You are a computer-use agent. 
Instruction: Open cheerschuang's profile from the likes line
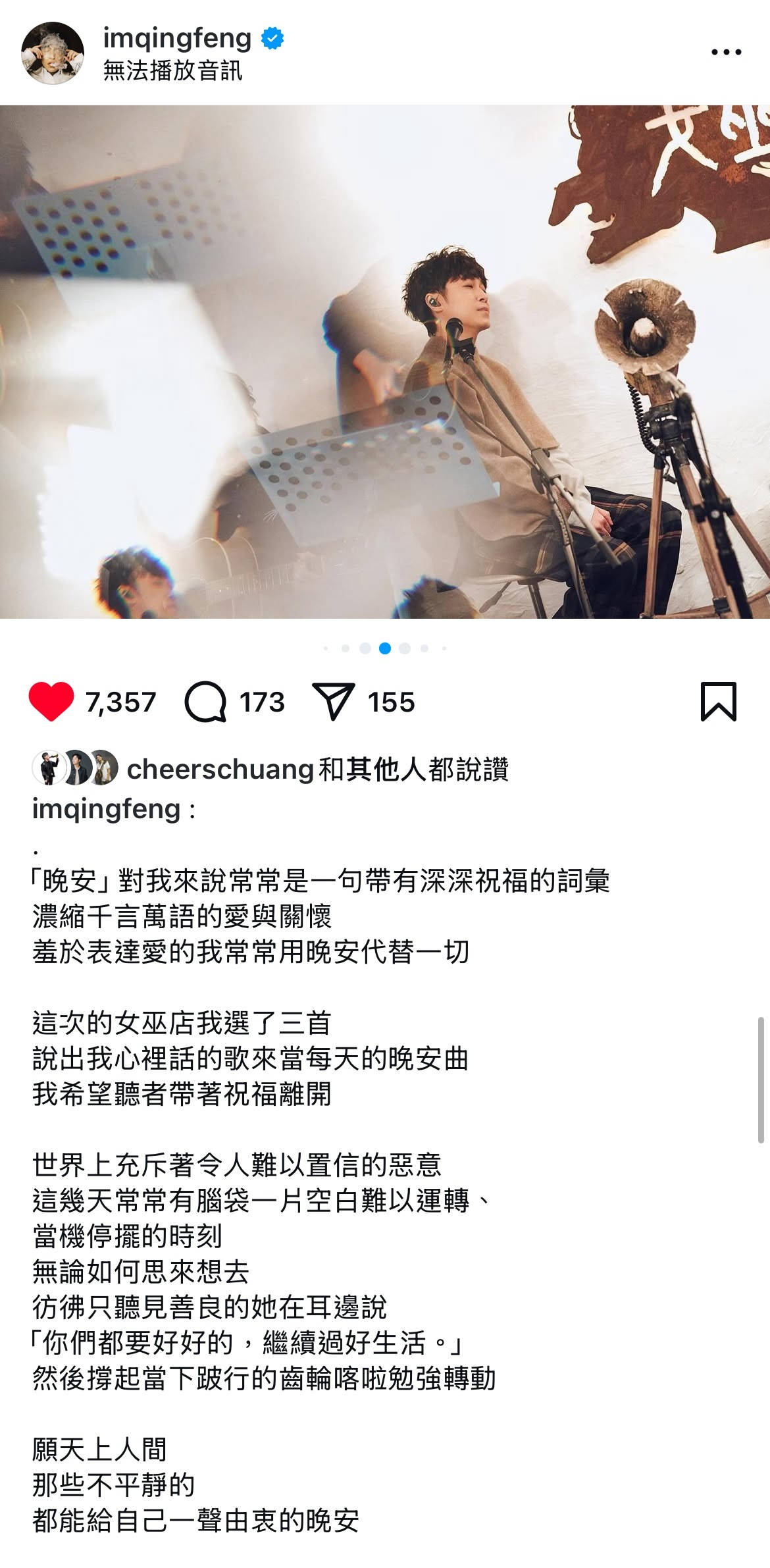[220, 769]
